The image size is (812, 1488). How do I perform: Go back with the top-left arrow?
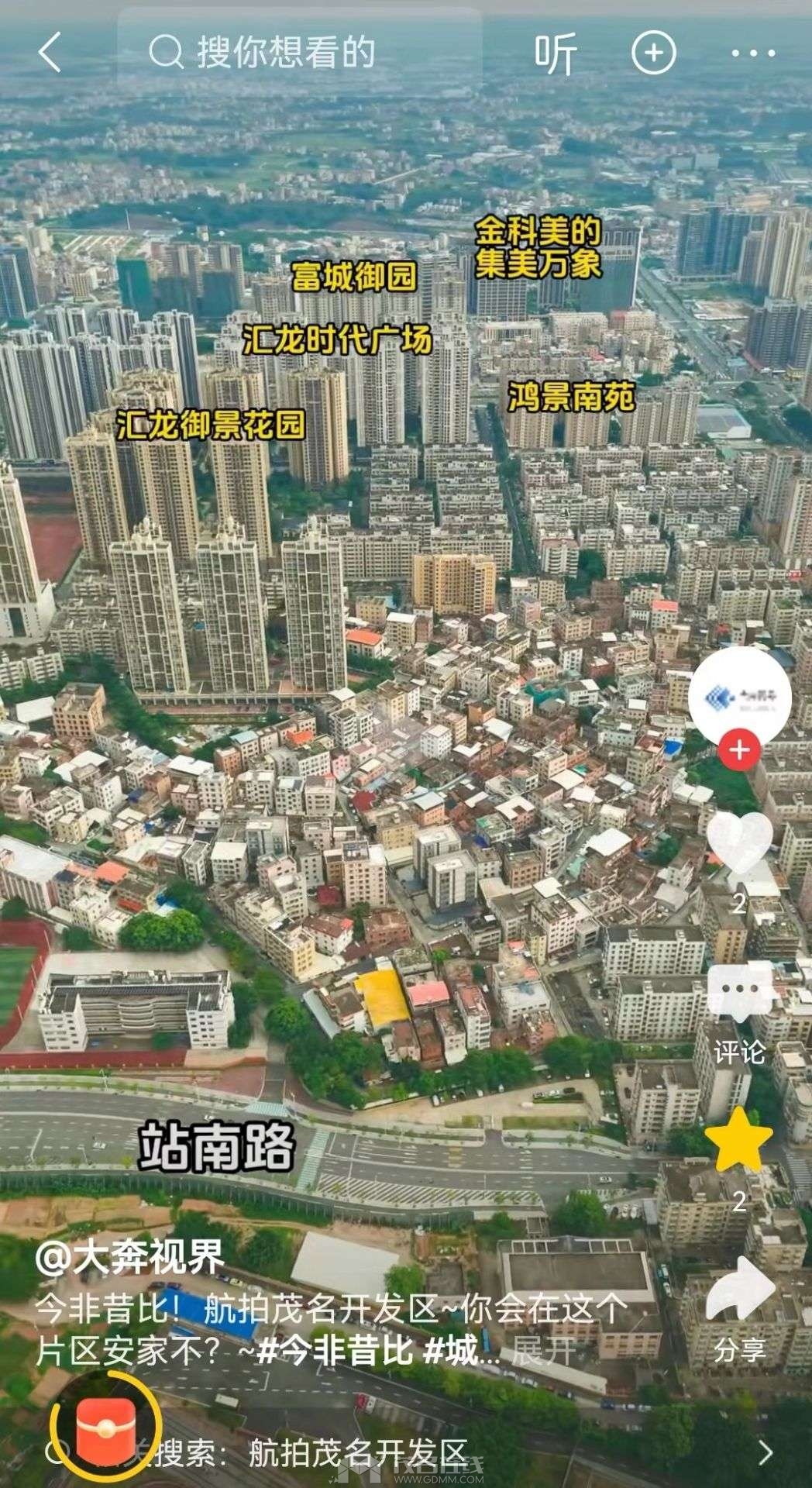(x=50, y=53)
